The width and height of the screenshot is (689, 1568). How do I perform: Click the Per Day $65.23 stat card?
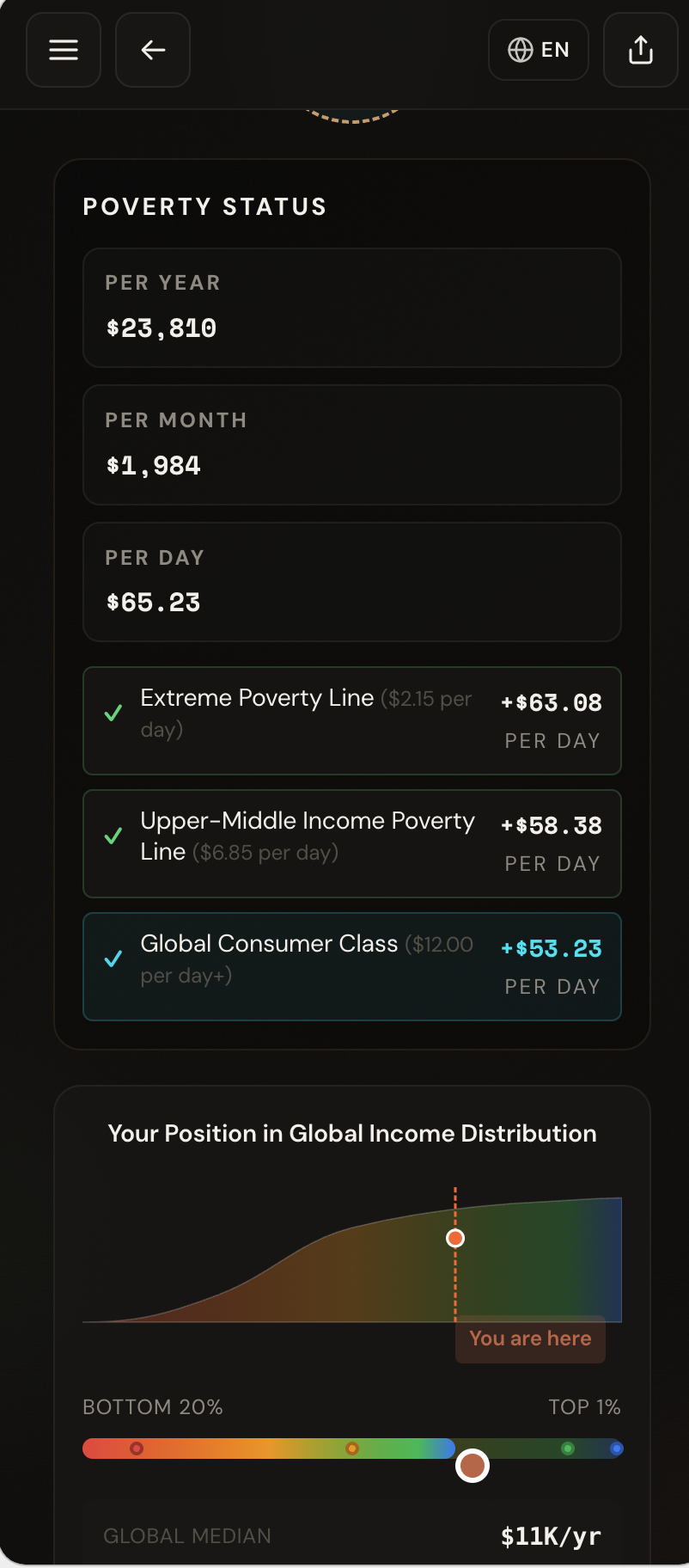pos(351,582)
